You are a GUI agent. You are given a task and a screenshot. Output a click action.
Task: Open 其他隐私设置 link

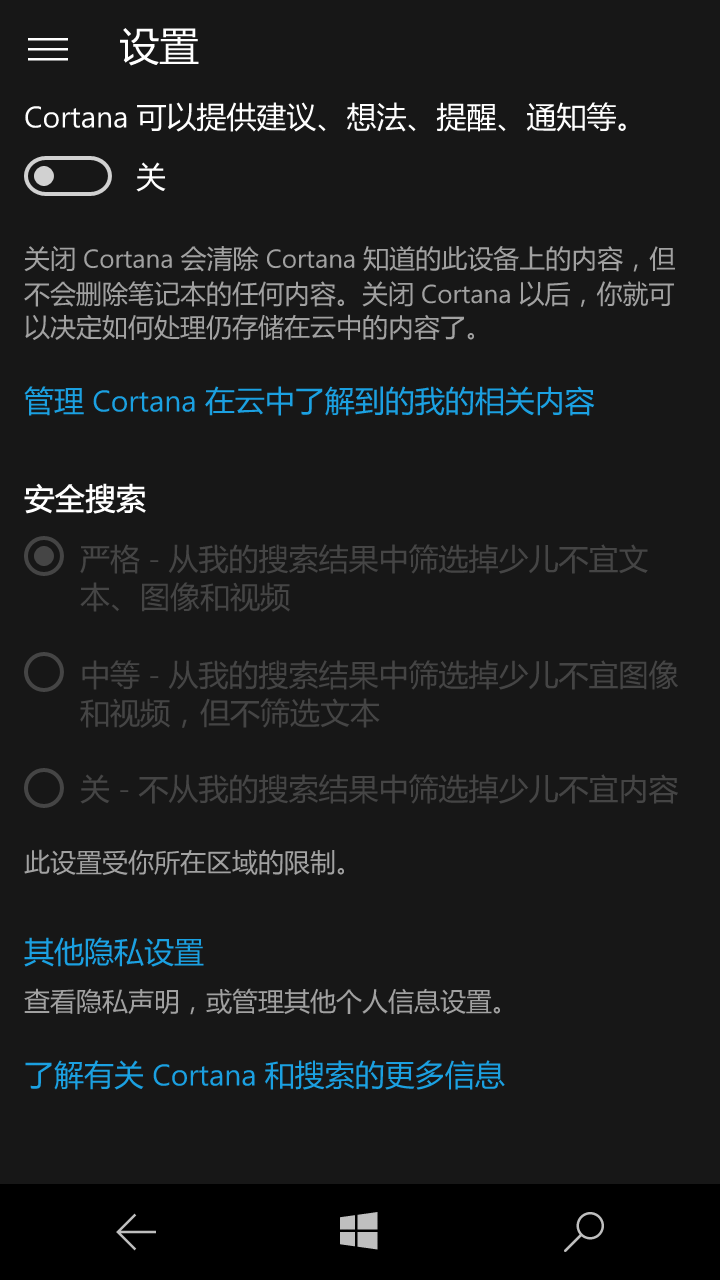point(114,952)
